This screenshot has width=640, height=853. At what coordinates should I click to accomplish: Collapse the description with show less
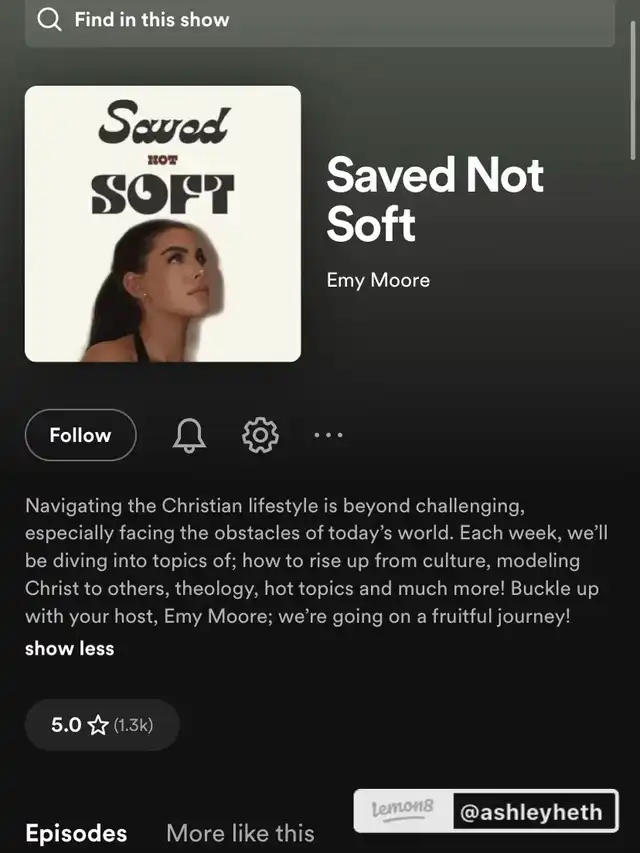(x=69, y=648)
